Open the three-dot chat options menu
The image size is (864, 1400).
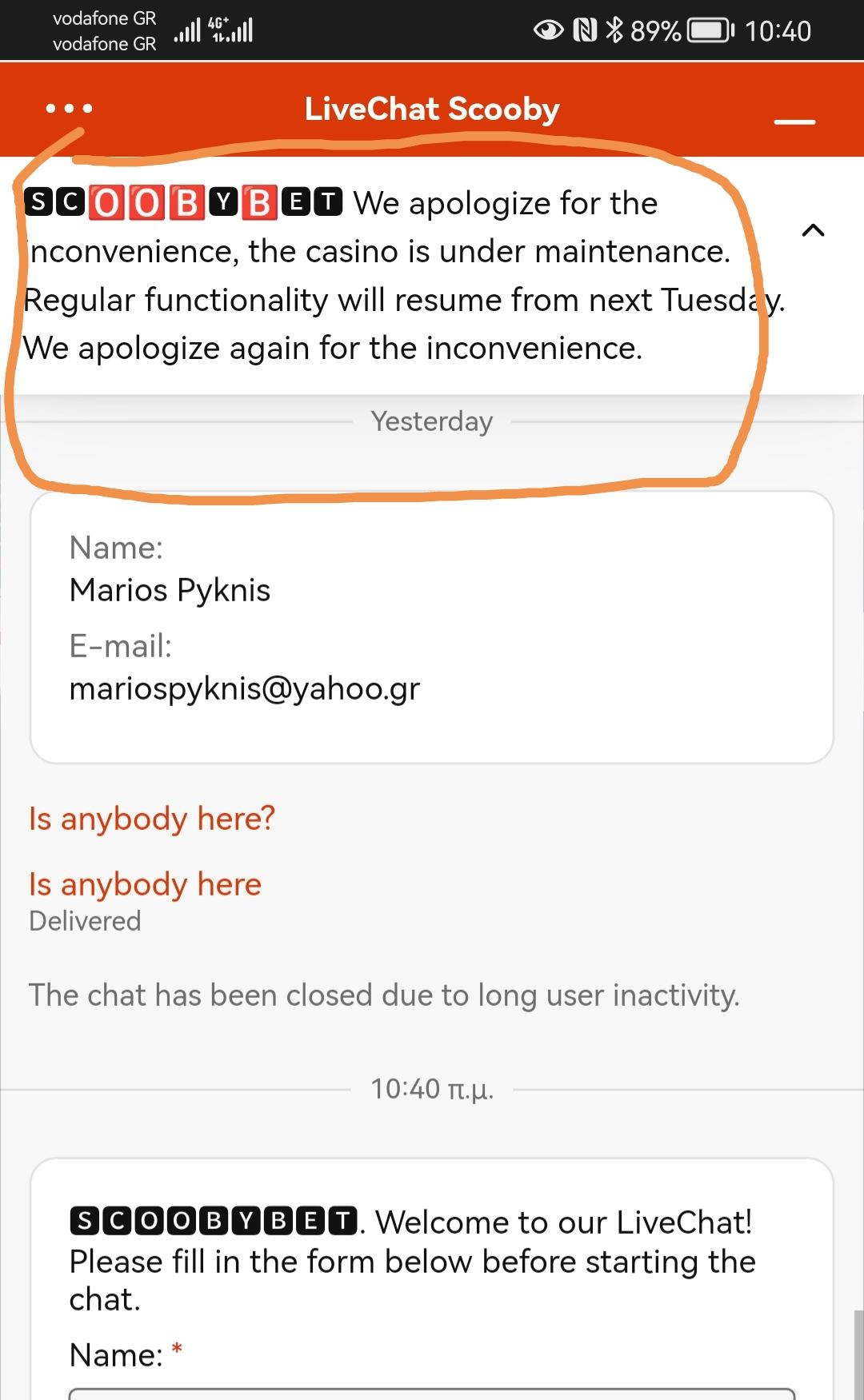[x=69, y=109]
